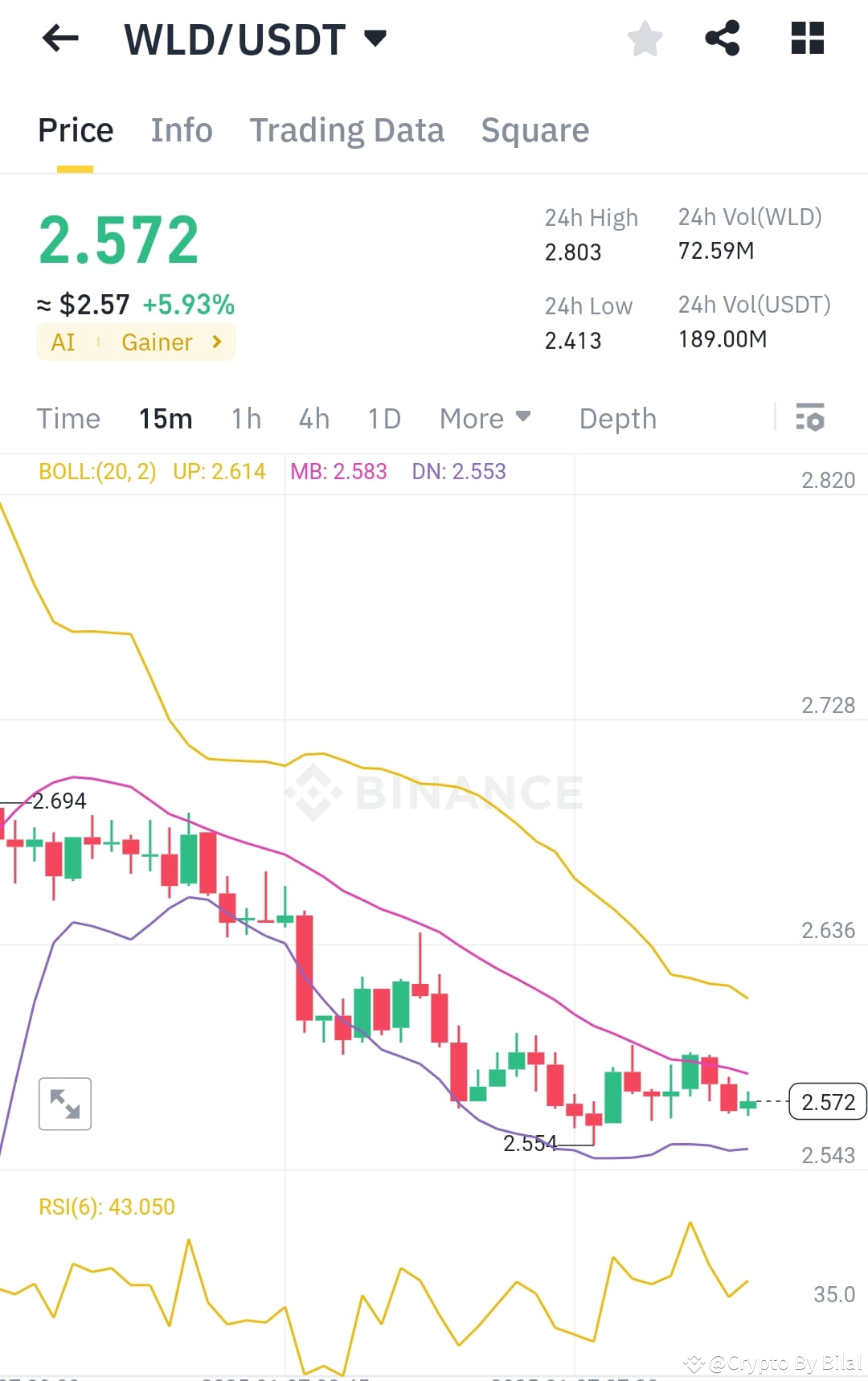Open the Info tab

(x=181, y=129)
